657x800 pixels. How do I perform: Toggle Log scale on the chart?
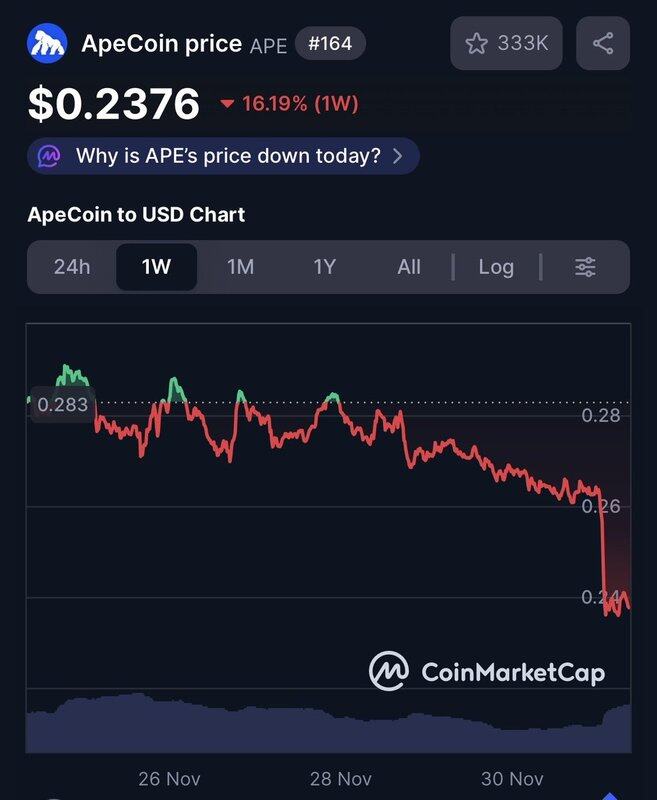pos(496,267)
